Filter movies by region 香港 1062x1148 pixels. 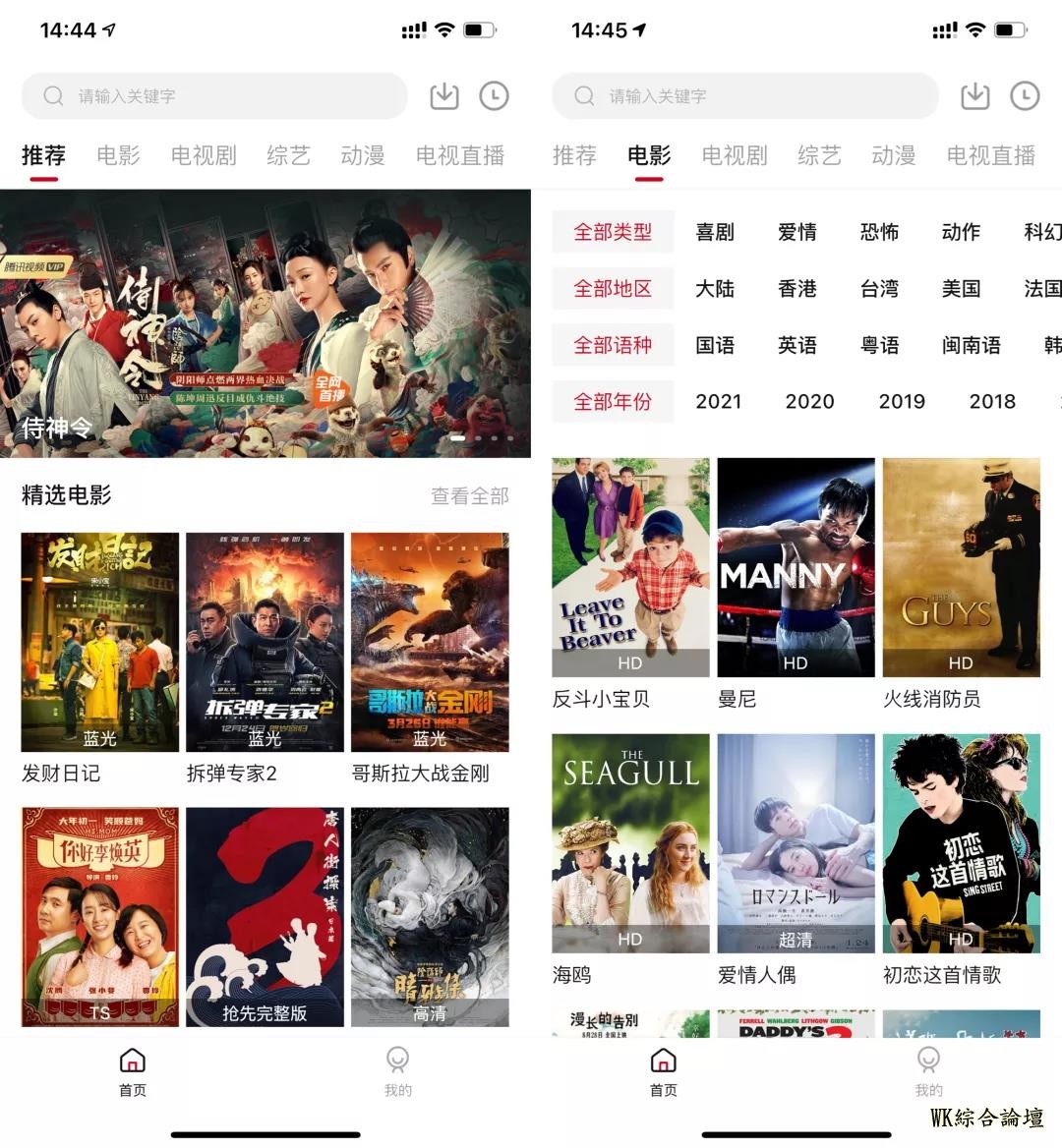pos(796,289)
